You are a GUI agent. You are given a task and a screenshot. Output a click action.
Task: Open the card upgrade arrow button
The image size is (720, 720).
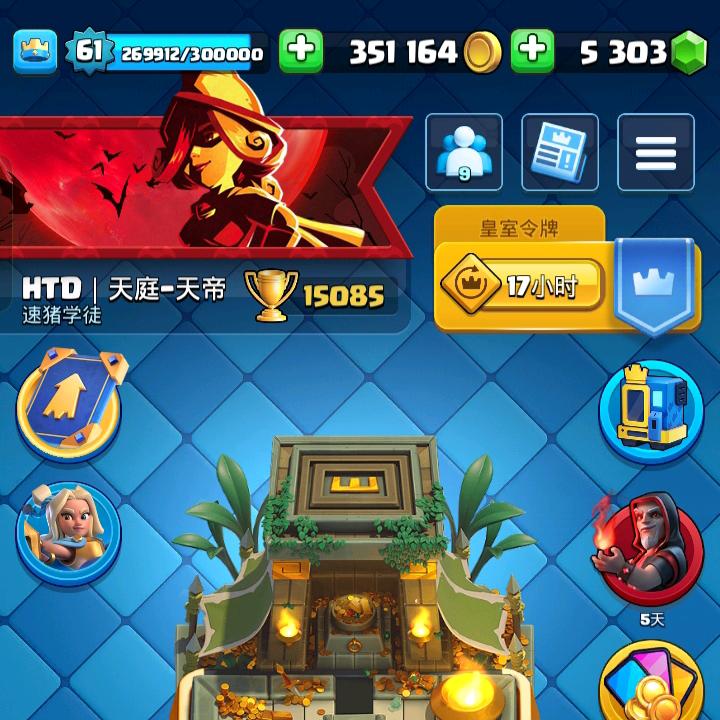(x=70, y=405)
